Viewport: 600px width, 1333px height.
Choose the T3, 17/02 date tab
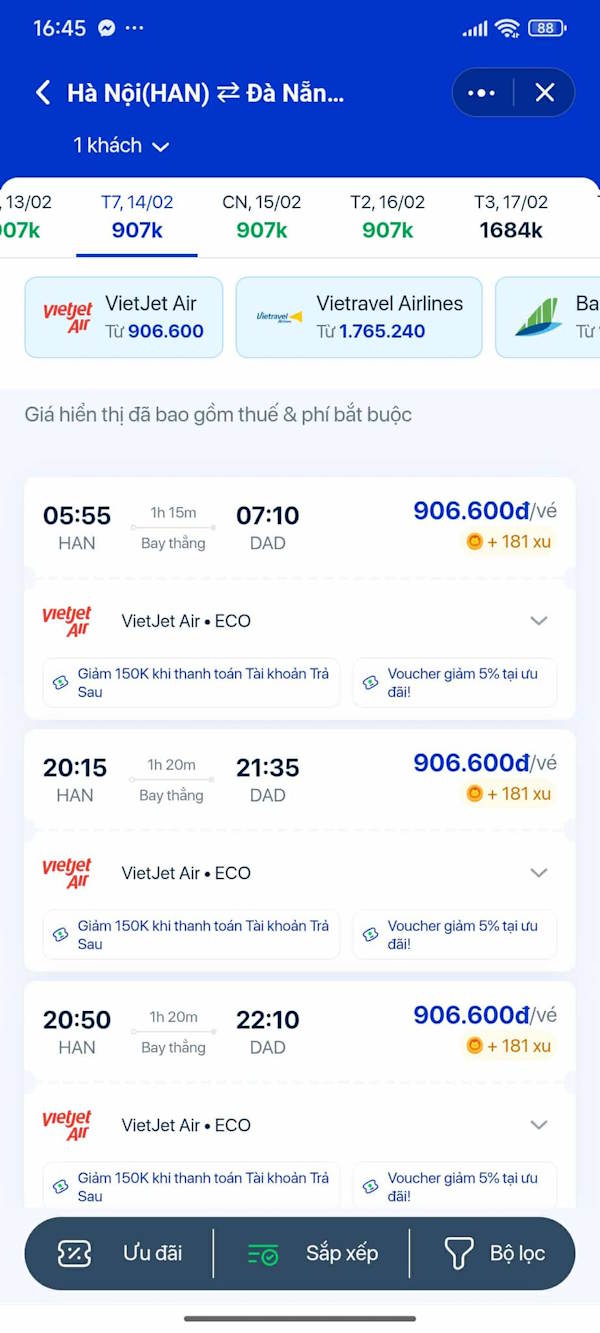(511, 216)
